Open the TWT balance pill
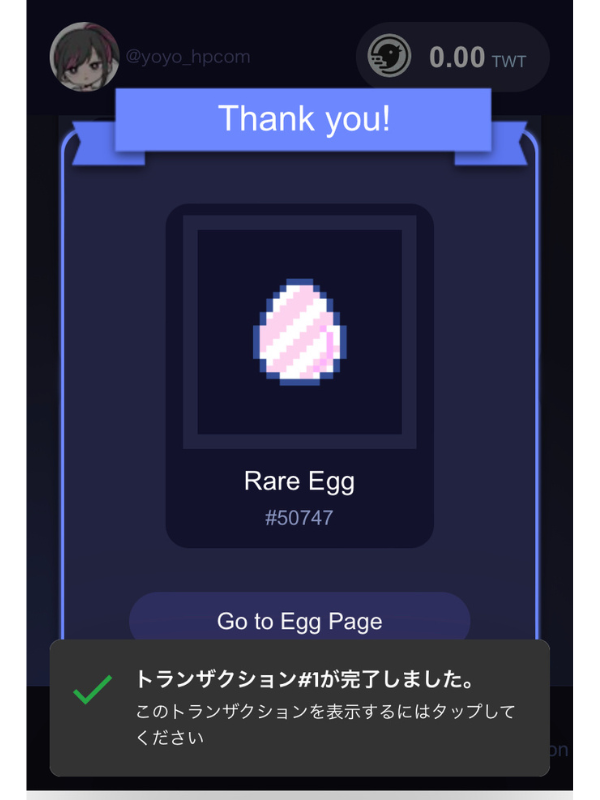The height and width of the screenshot is (800, 600). [452, 57]
